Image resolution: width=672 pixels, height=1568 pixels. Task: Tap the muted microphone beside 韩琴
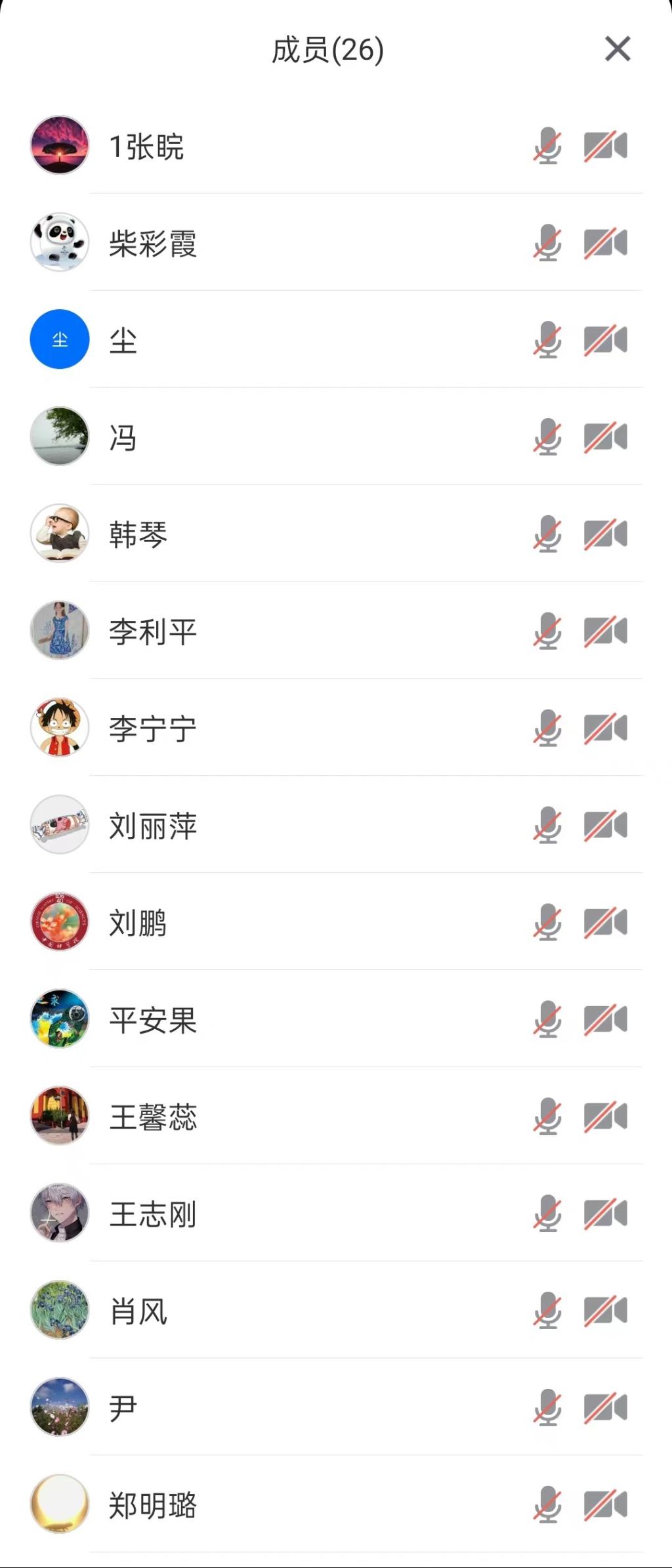click(x=547, y=534)
